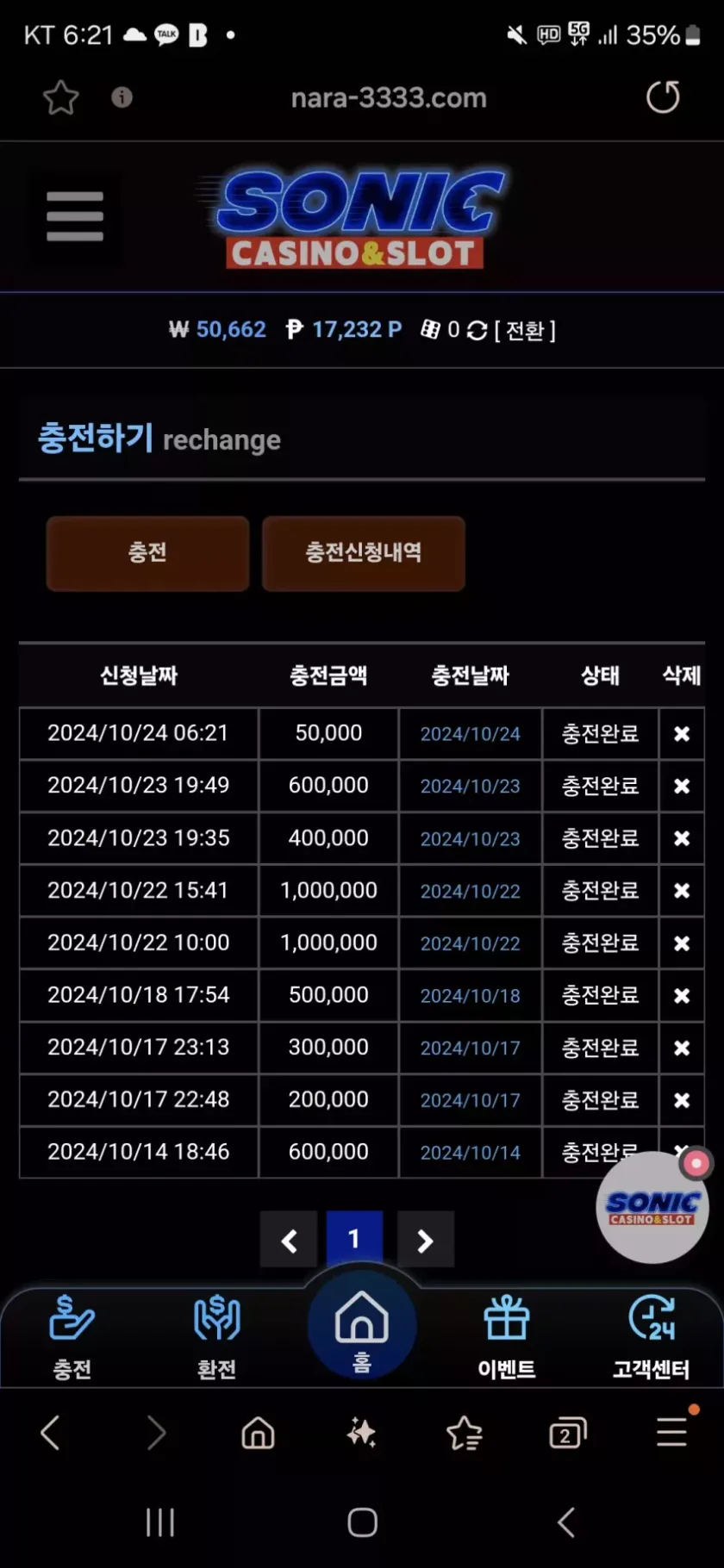Switch to the 환전 tab
Image resolution: width=724 pixels, height=1568 pixels.
[216, 1335]
